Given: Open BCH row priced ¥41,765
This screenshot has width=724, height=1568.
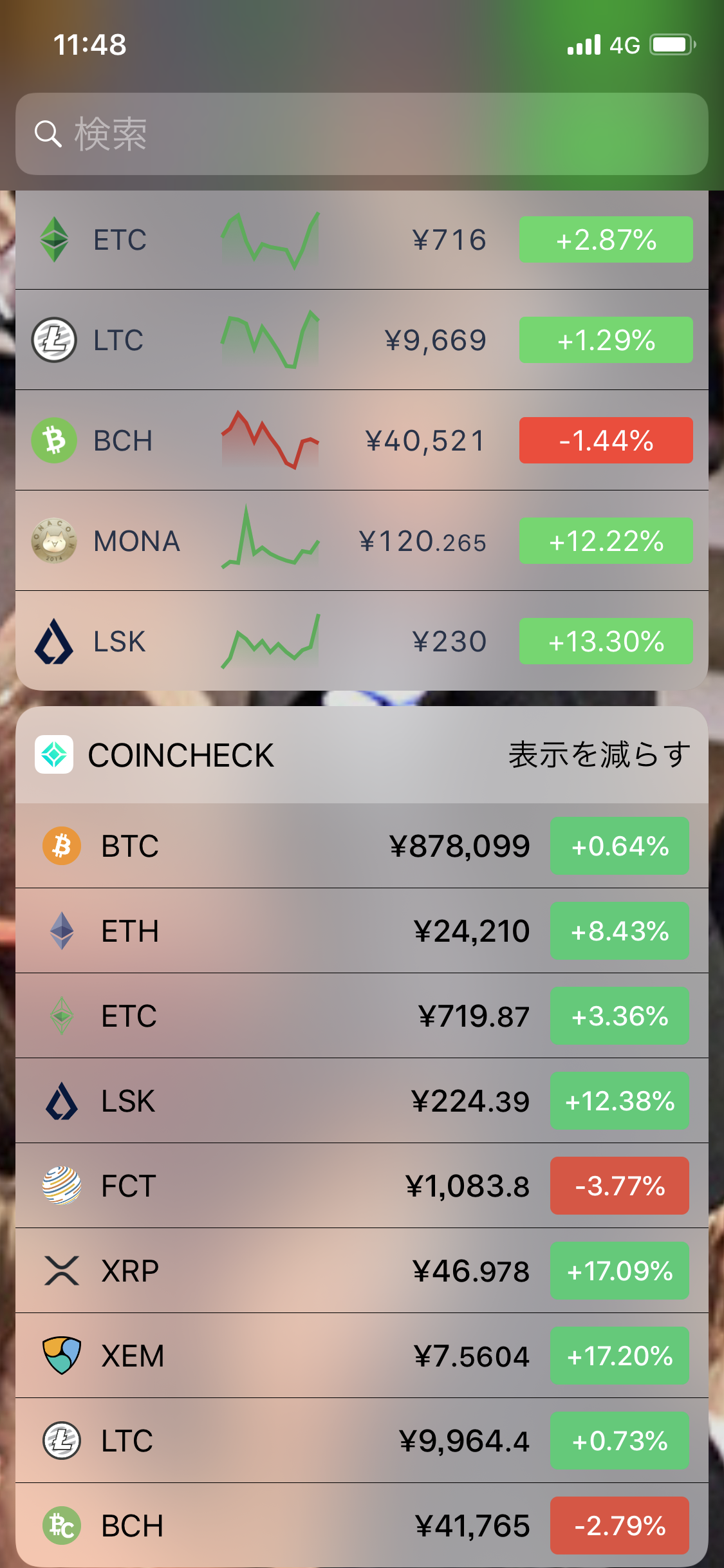Looking at the screenshot, I should pyautogui.click(x=362, y=1525).
